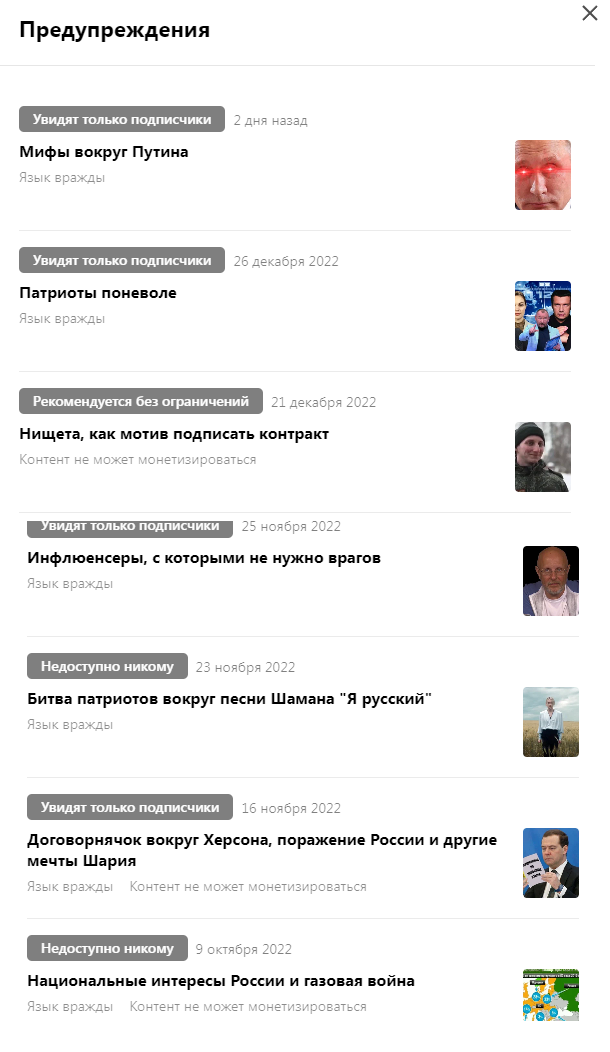Viewport: 610px width, 1052px height.
Task: Open the post "Патриоты поневоле"
Action: point(98,293)
